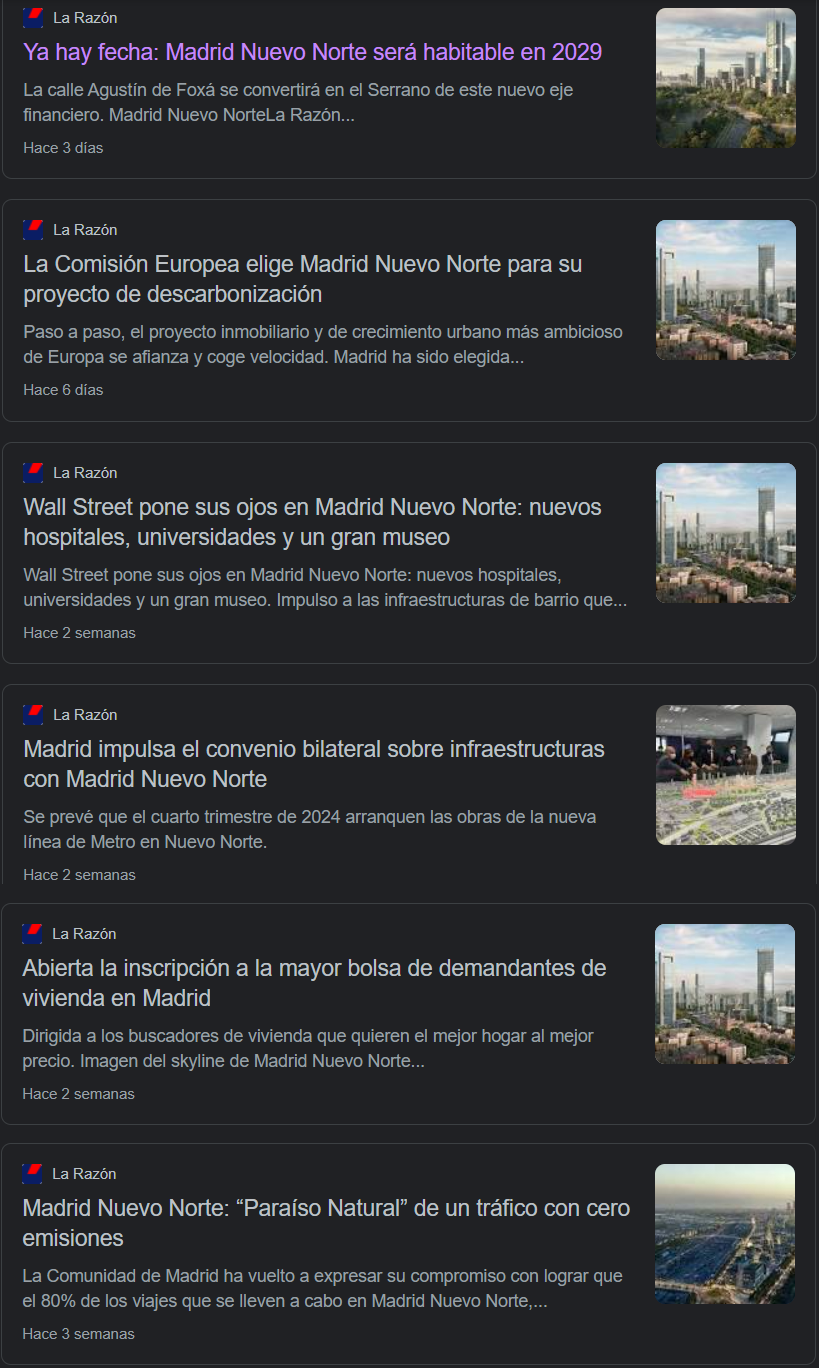
Task: Open the Wall Street pone sus ojos article
Action: 312,522
